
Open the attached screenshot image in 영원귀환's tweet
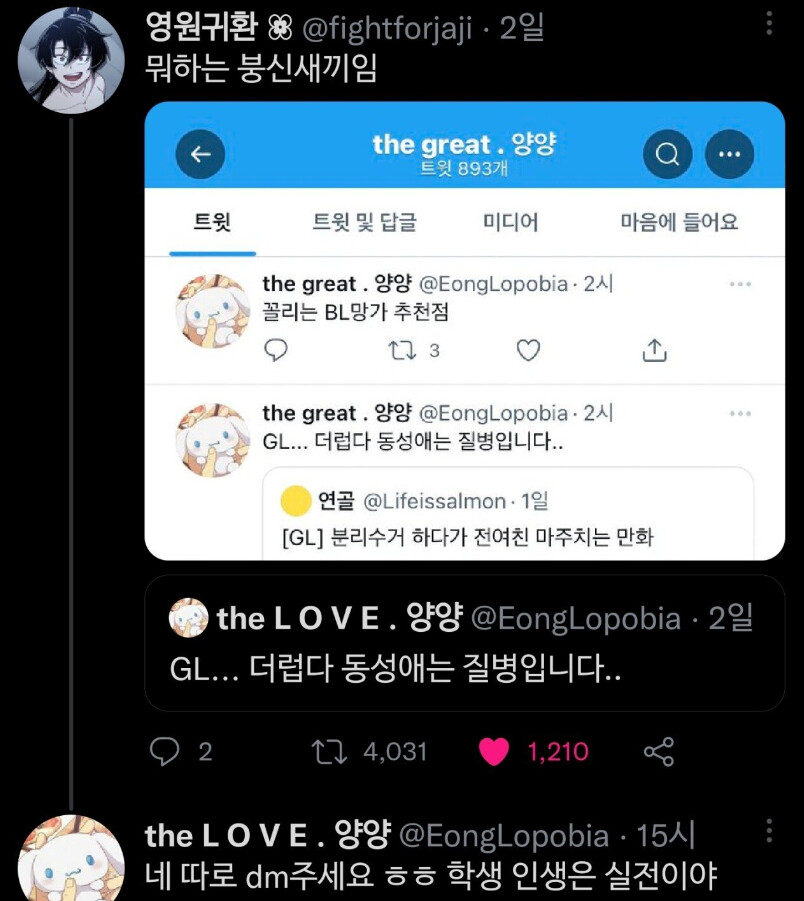point(464,330)
